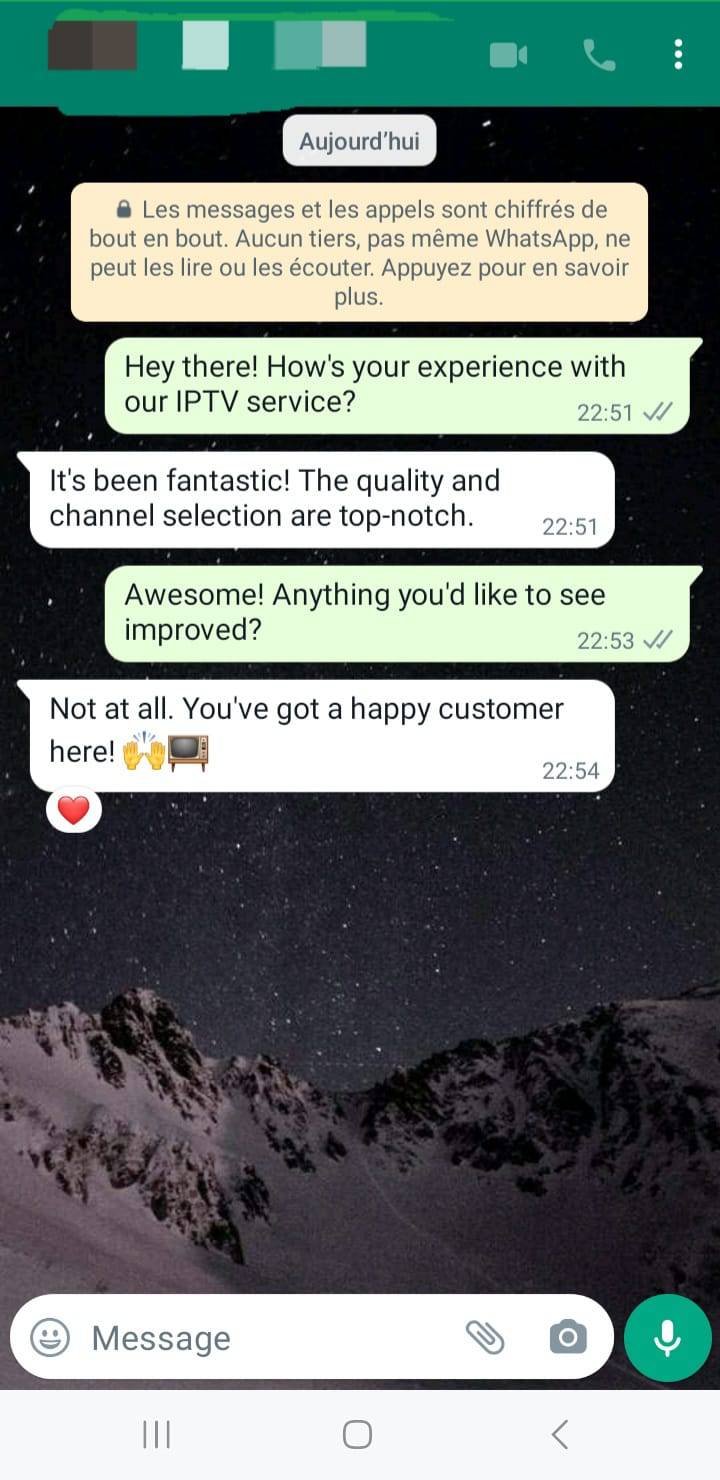Tap the microphone voice message button

667,1338
